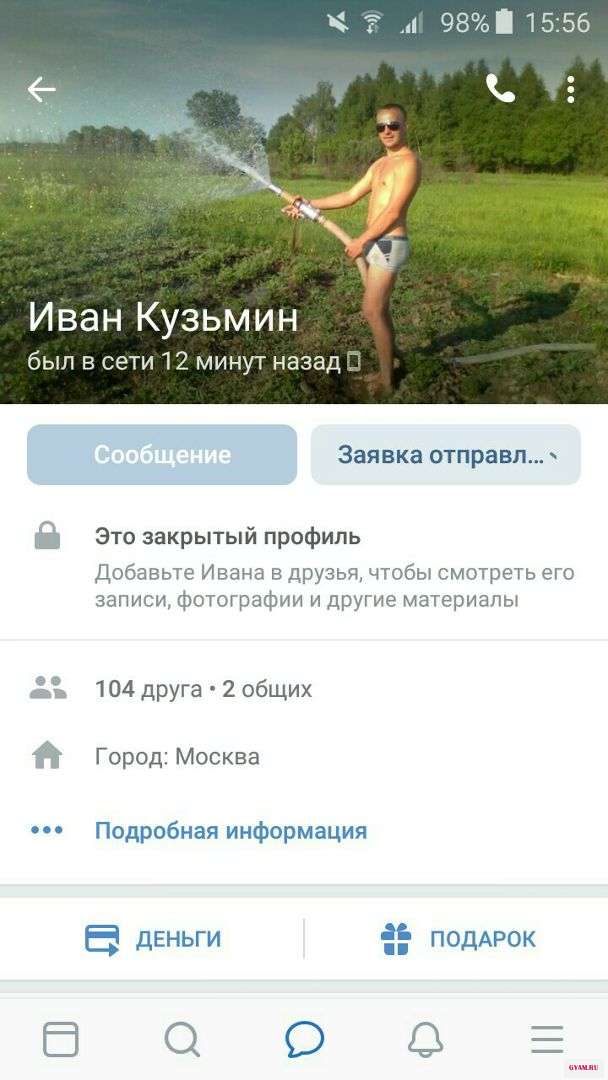This screenshot has height=1080, width=608.
Task: Go back using the arrow icon
Action: pyautogui.click(x=41, y=90)
